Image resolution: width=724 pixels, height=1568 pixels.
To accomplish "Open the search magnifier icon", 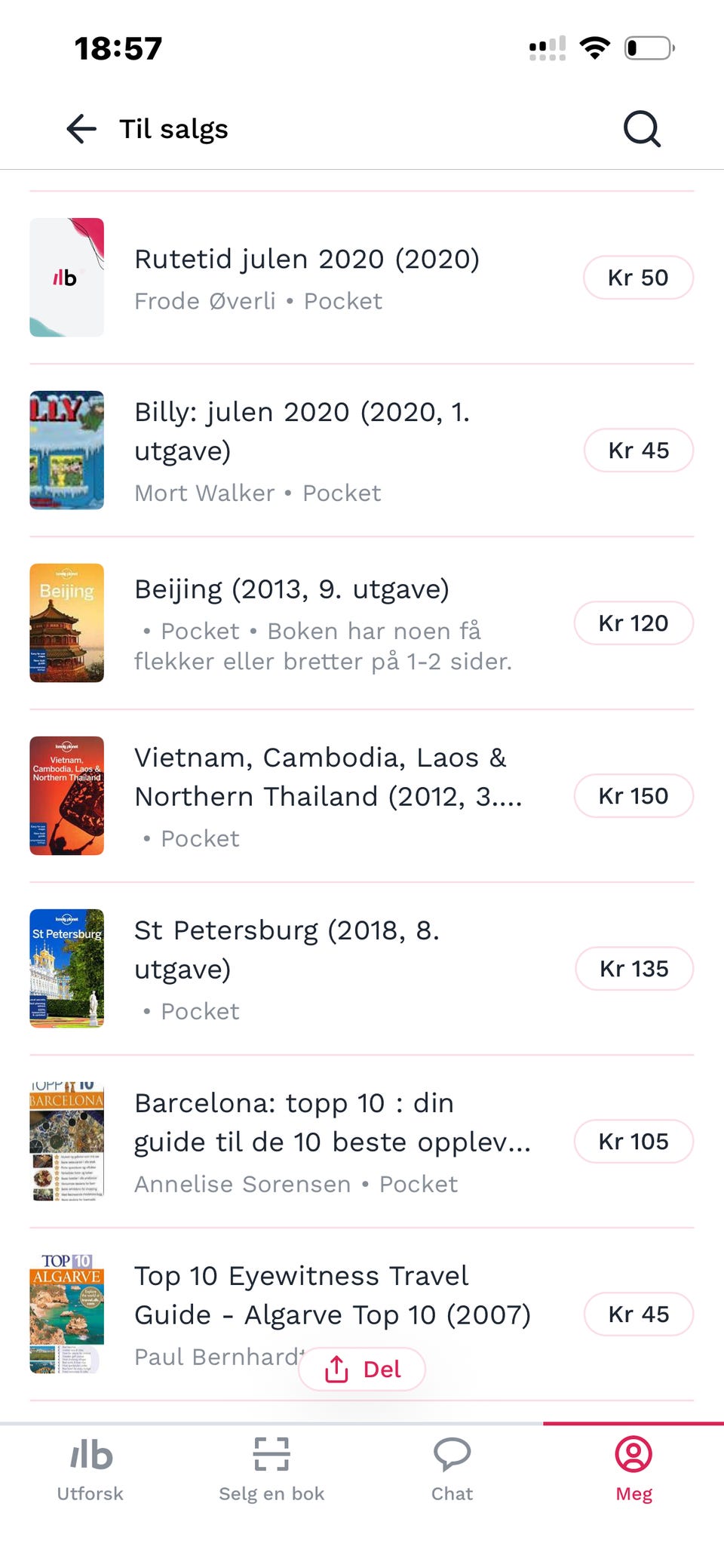I will 642,129.
